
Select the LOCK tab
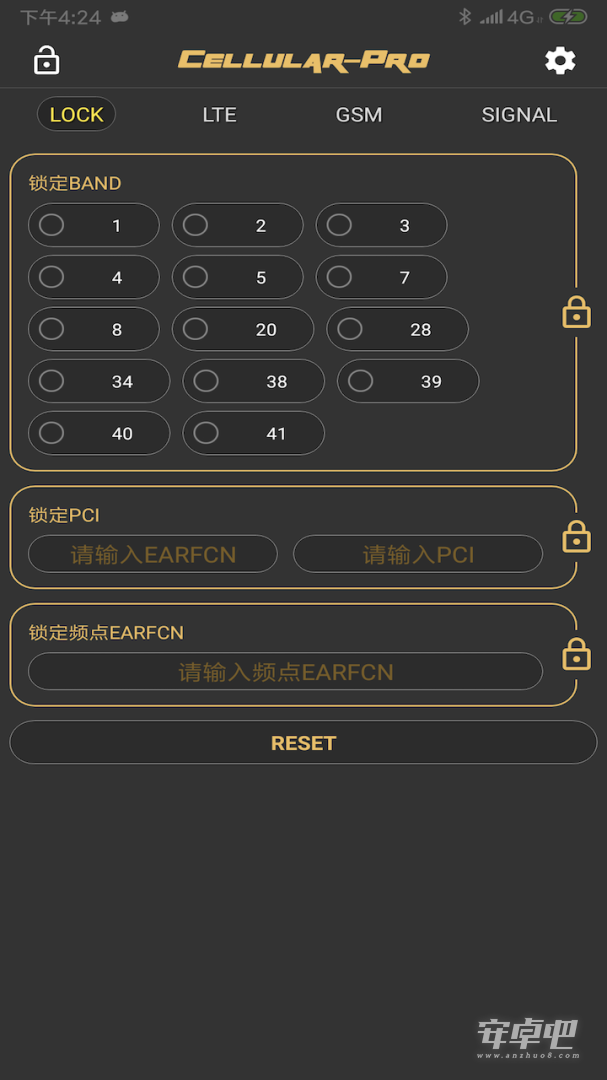click(x=76, y=114)
